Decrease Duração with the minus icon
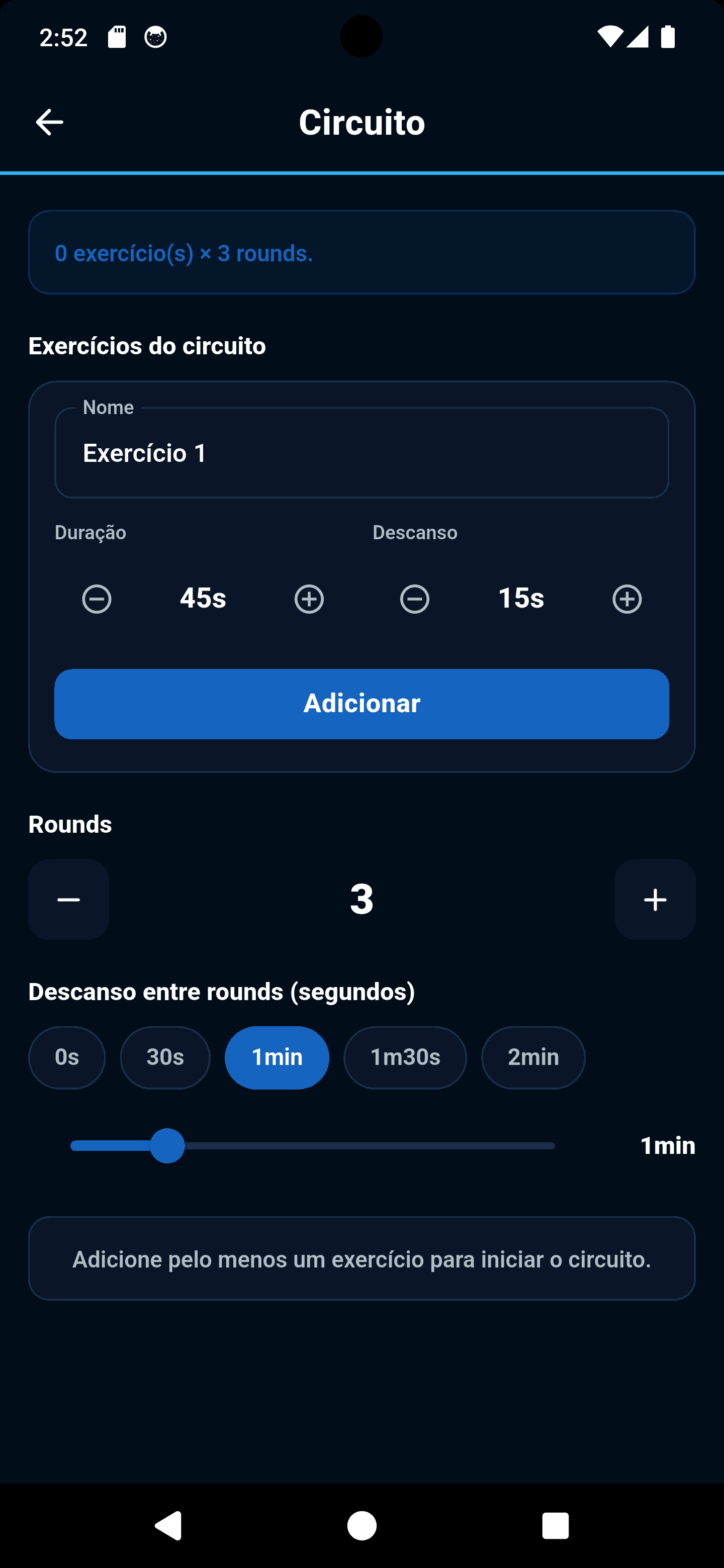Screen dimensions: 724x1568 coord(96,599)
